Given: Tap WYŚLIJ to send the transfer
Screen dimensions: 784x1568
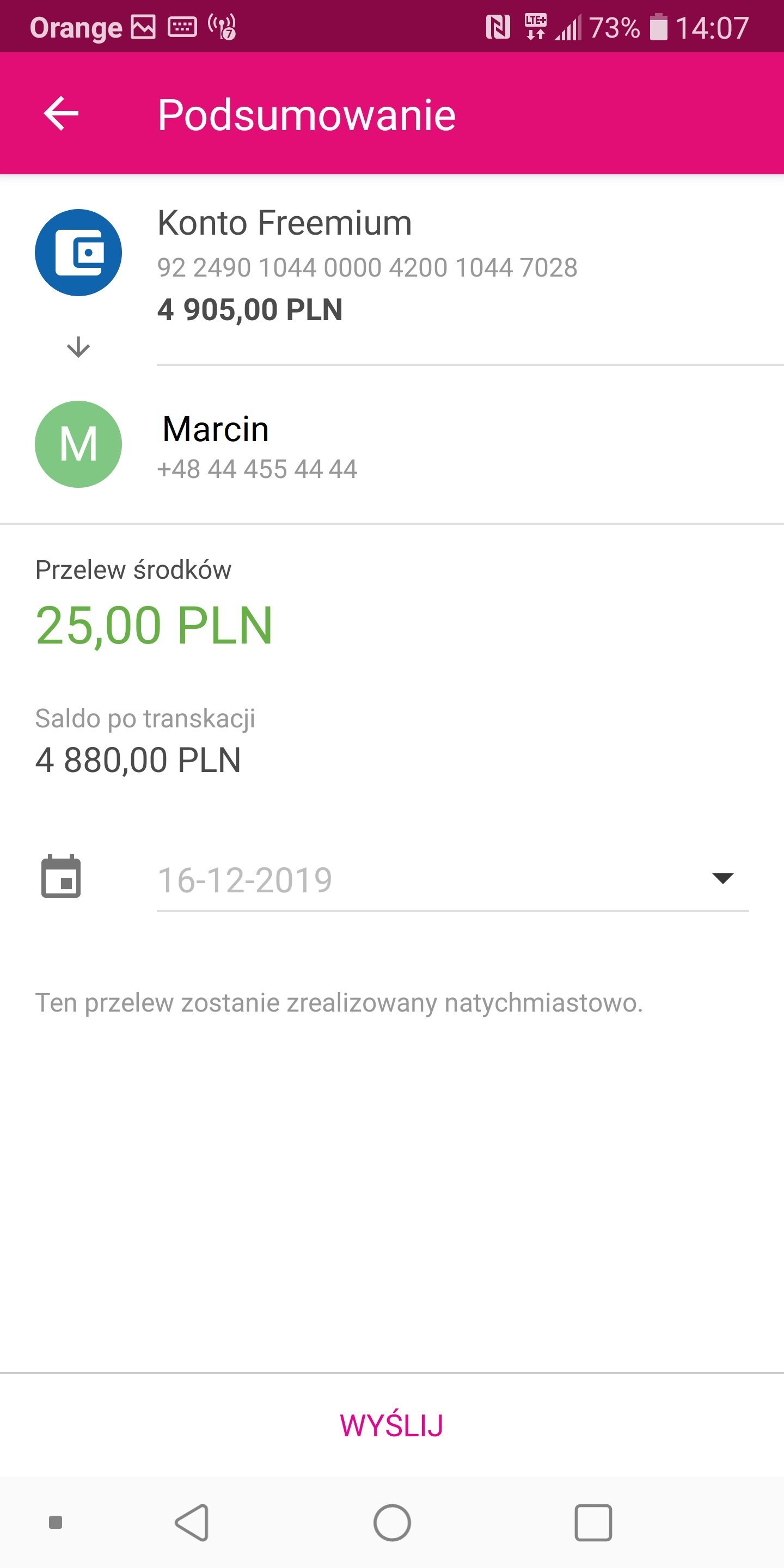Looking at the screenshot, I should [x=391, y=1425].
